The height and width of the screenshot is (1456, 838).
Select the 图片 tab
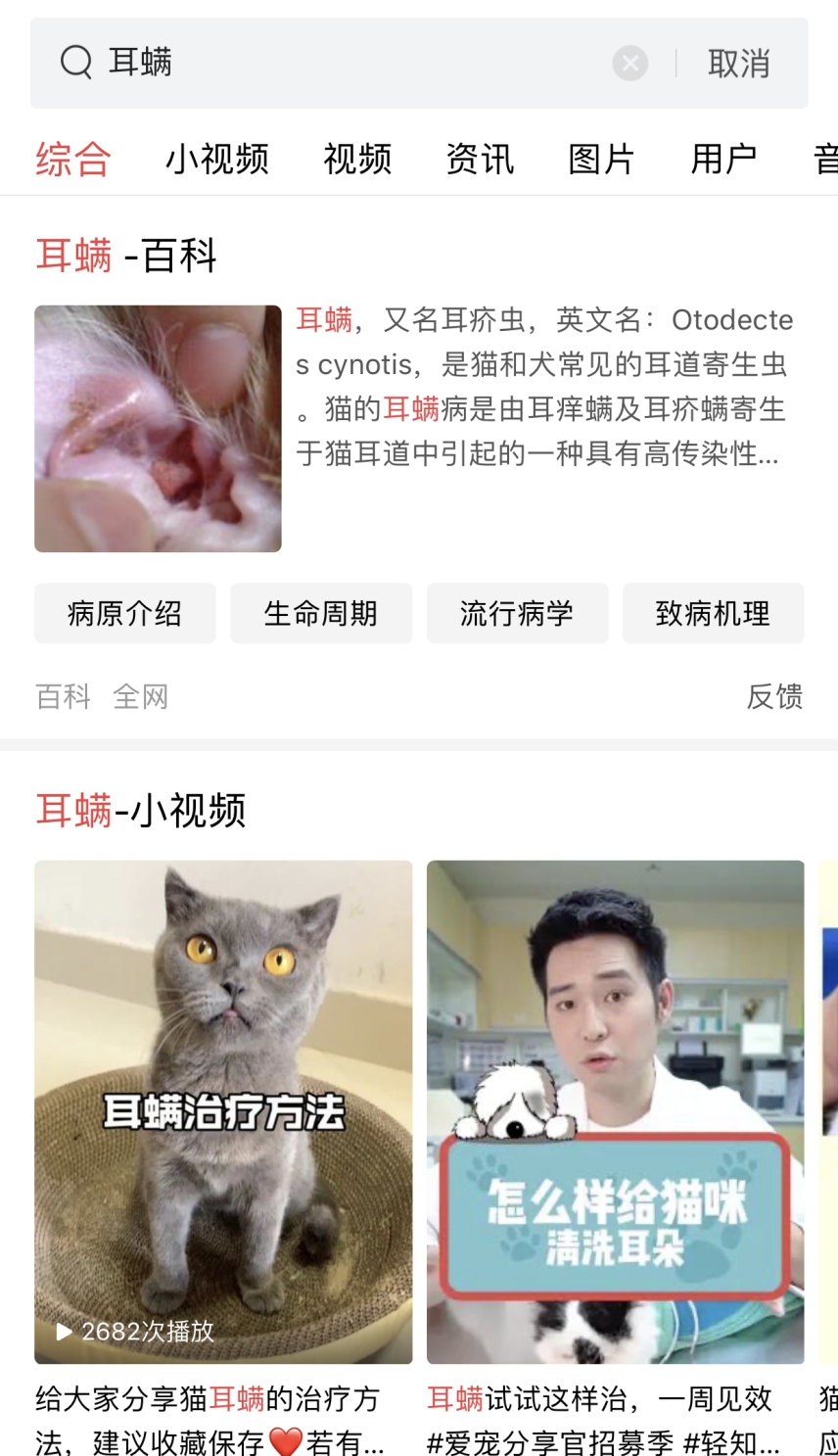(601, 159)
